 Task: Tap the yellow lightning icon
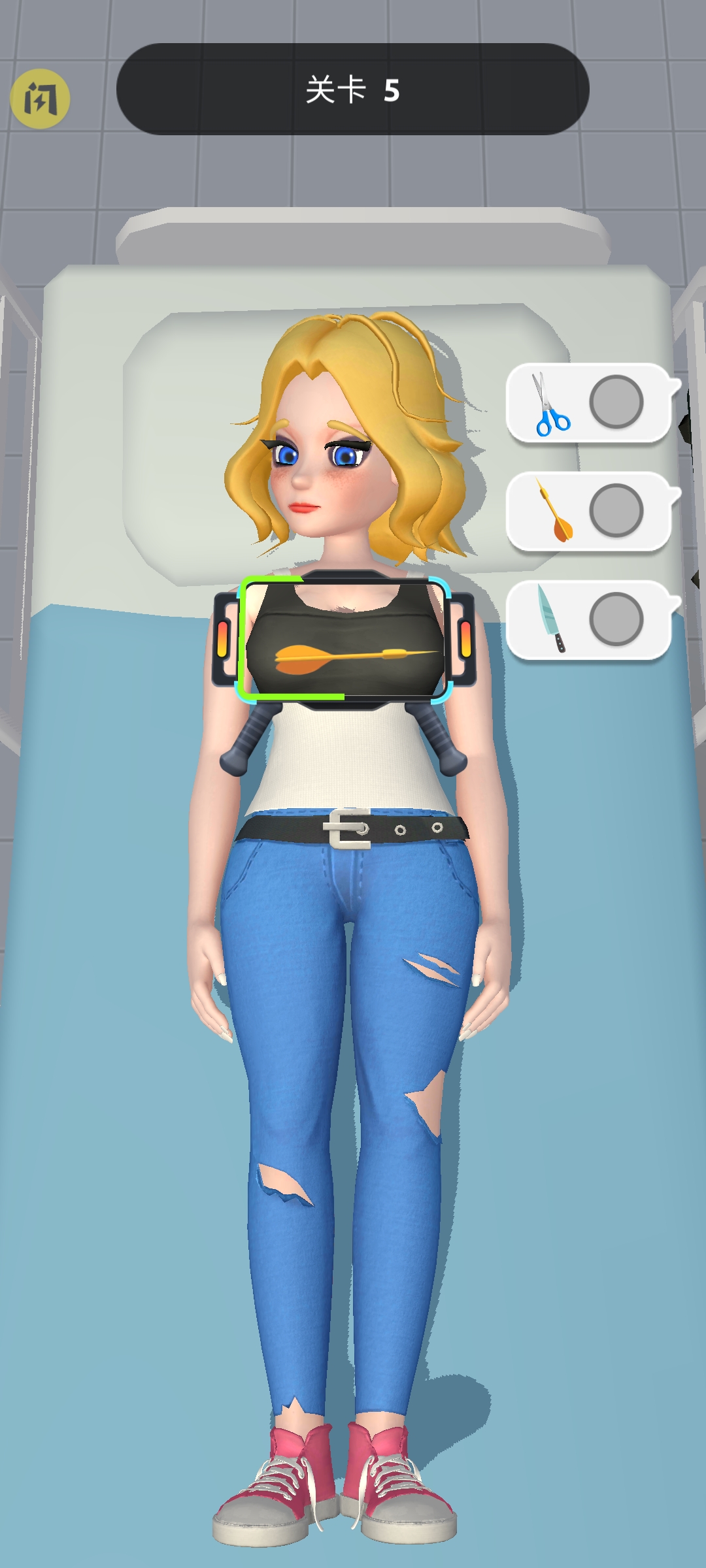point(40,99)
